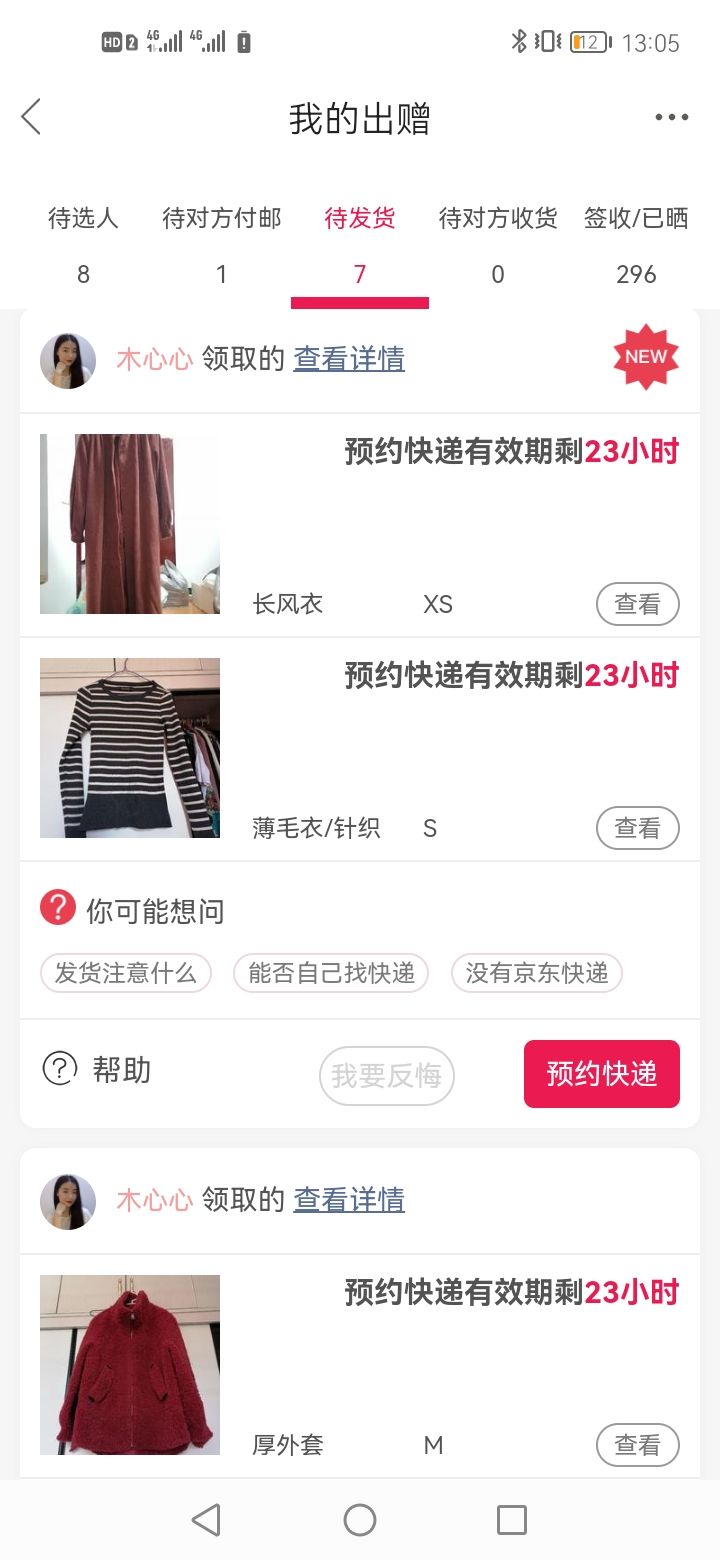The height and width of the screenshot is (1560, 720).
Task: Open 帮助 help in the first card
Action: tap(96, 1070)
